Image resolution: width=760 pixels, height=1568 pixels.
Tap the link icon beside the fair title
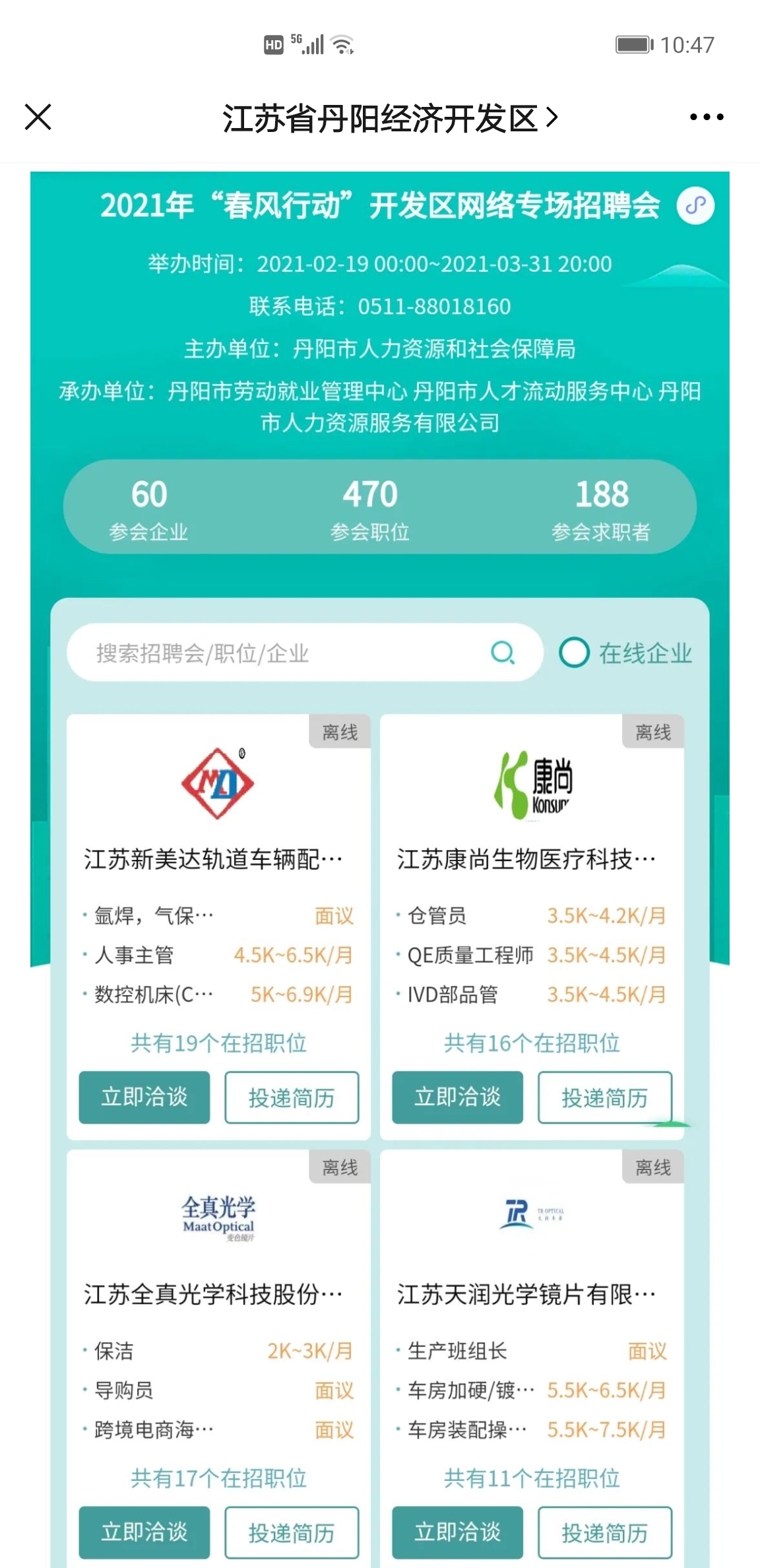695,206
